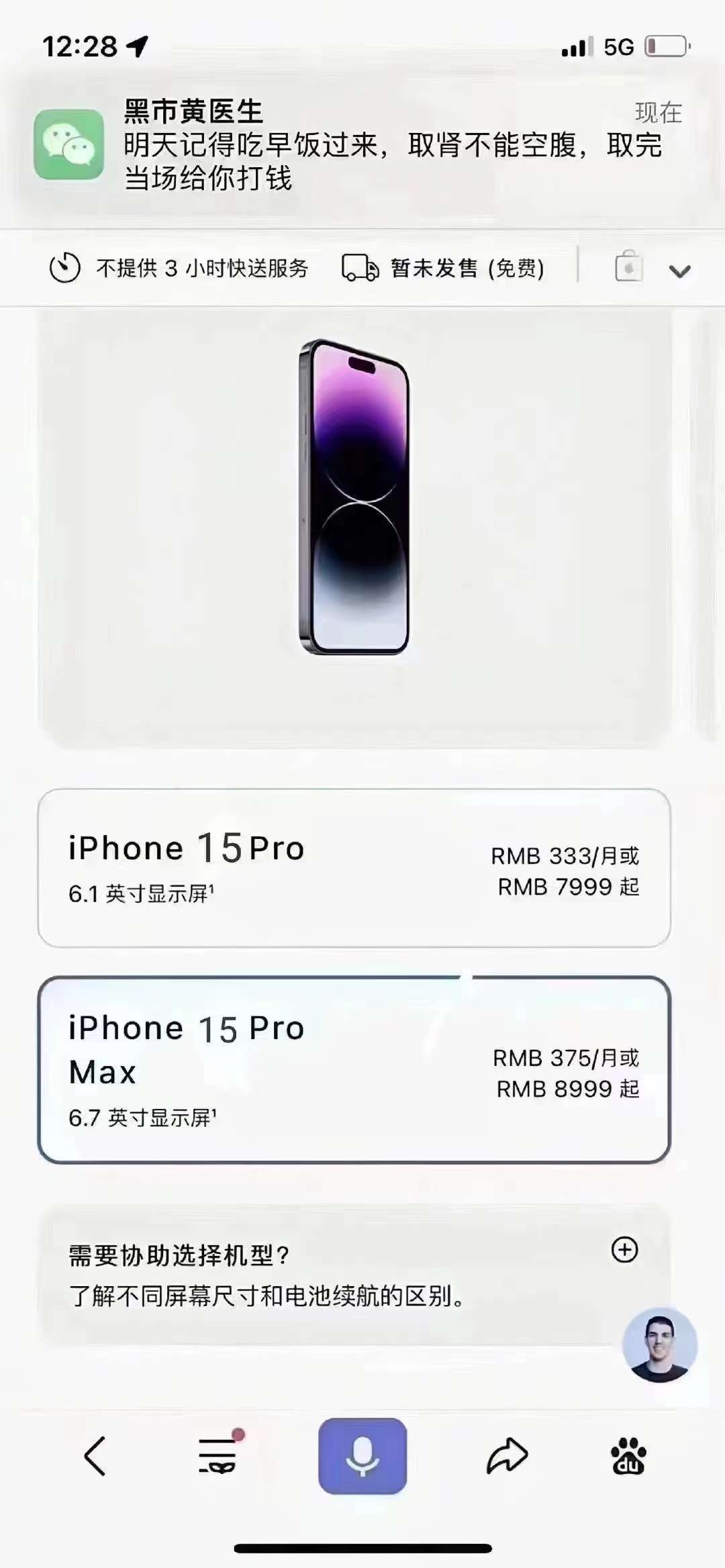Screen dimensions: 725x1568
Task: Go back with the browser back arrow
Action: tap(95, 1455)
